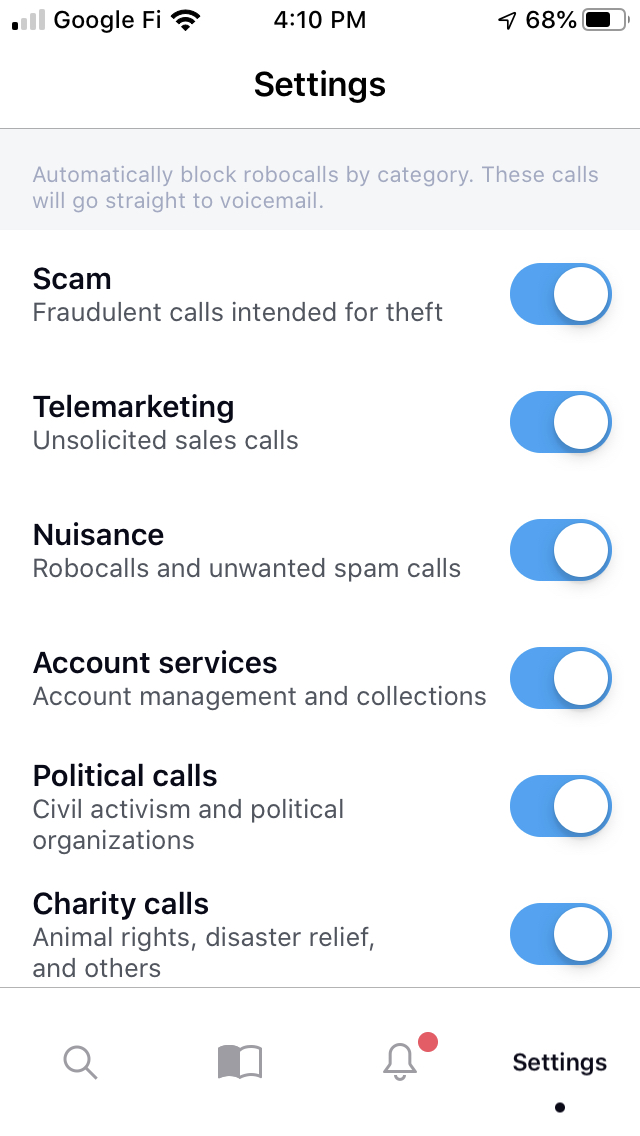The height and width of the screenshot is (1136, 640).
Task: Disable Political calls blocking
Action: 560,806
